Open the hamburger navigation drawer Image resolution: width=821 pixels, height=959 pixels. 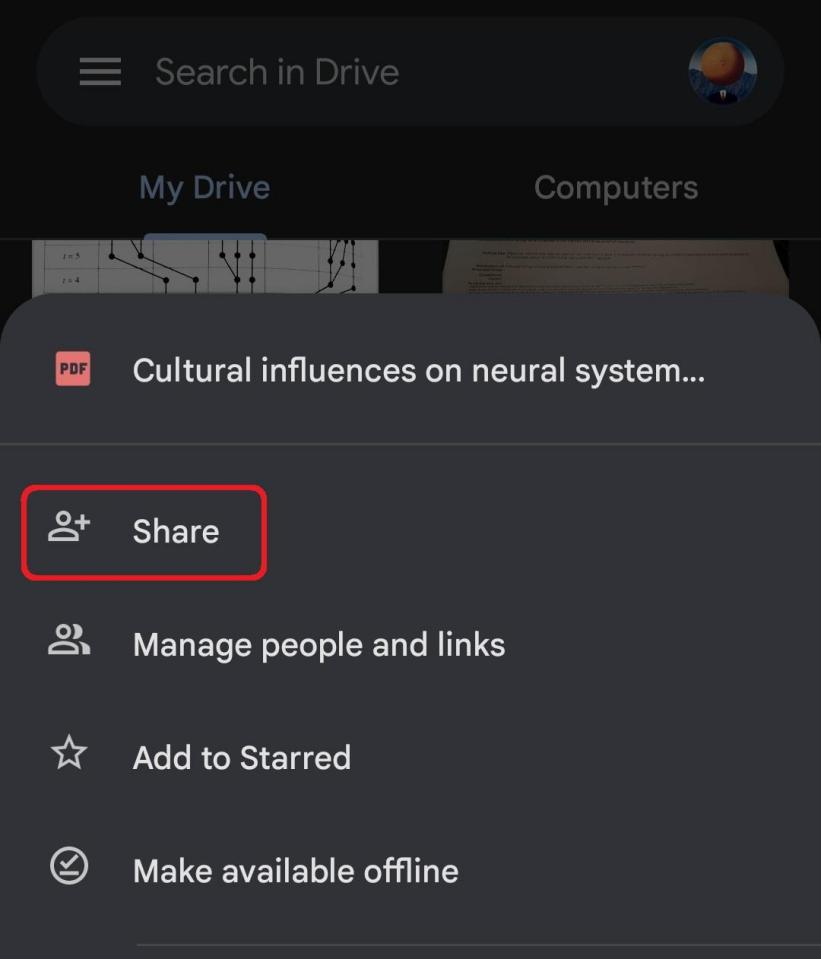(x=100, y=72)
